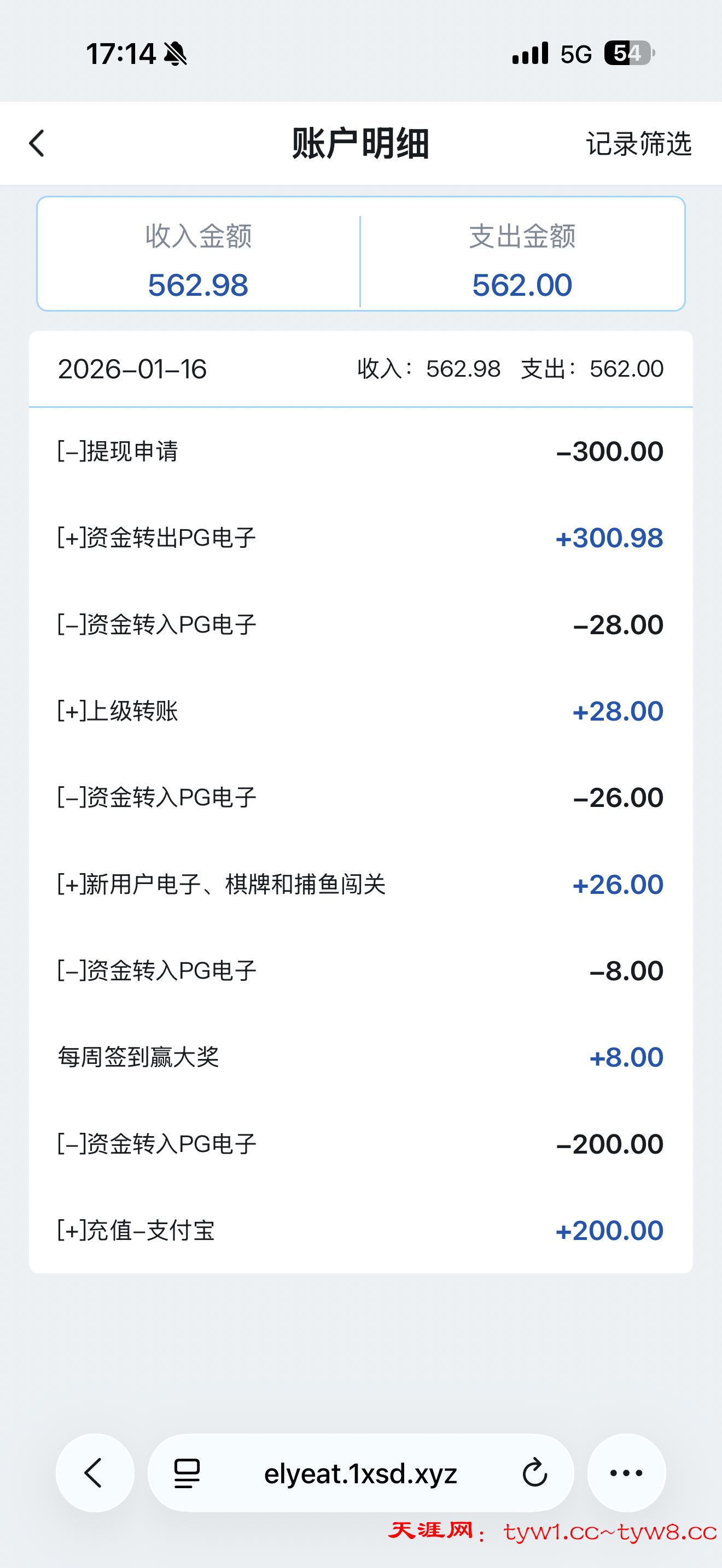Tap the elyeat.1xsd.xyz address bar
Screen dimensions: 722x1568
click(360, 1473)
